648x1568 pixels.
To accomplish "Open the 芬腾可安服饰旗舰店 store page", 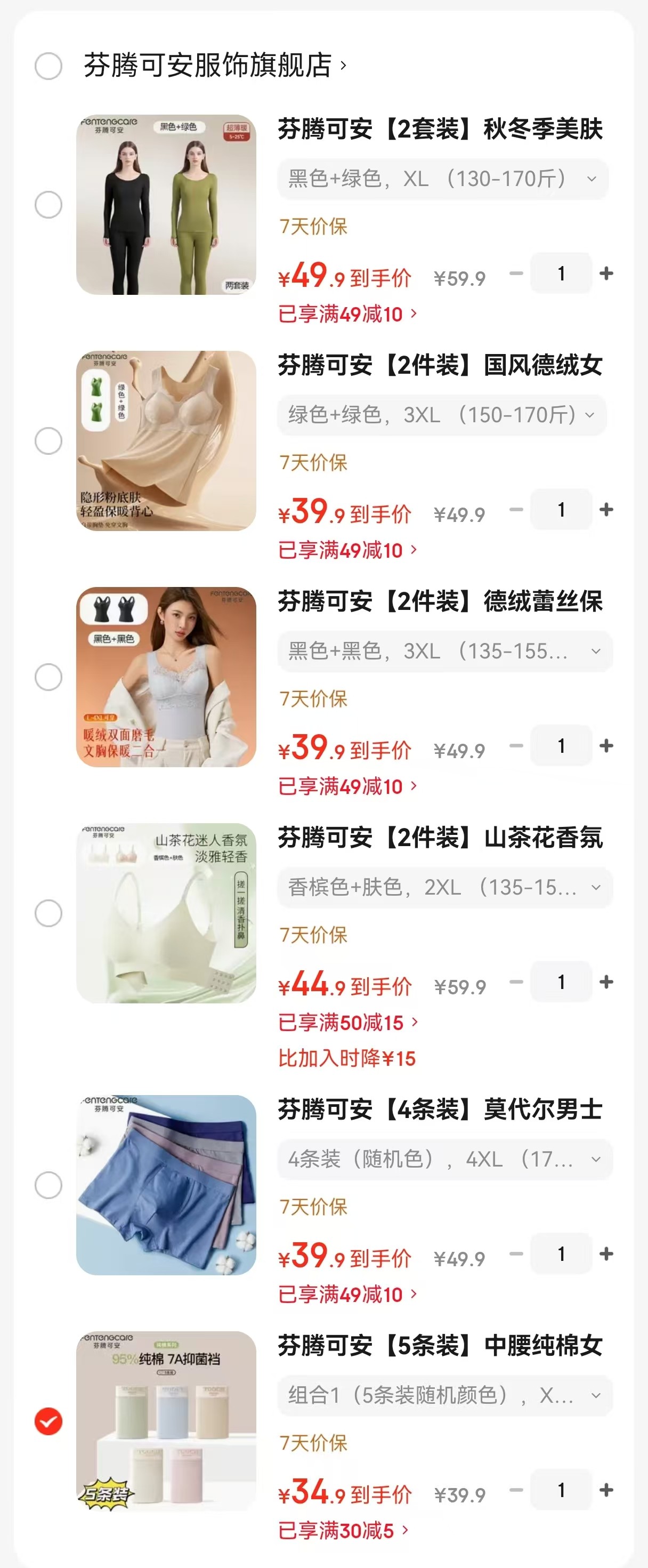I will click(214, 66).
